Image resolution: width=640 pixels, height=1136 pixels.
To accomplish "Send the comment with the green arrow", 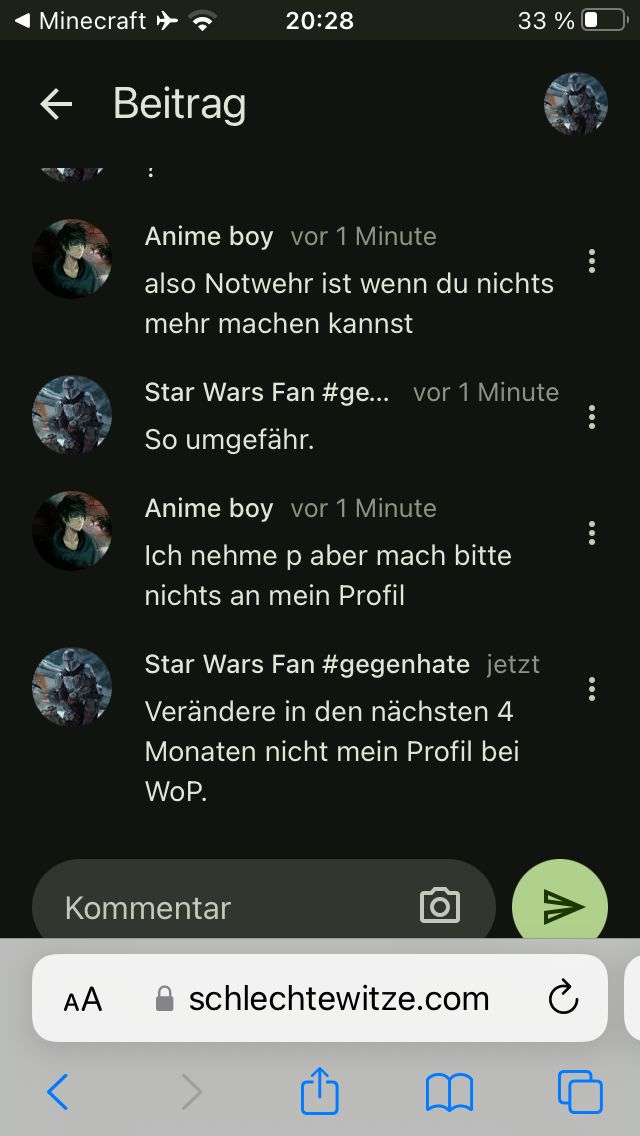I will coord(560,906).
